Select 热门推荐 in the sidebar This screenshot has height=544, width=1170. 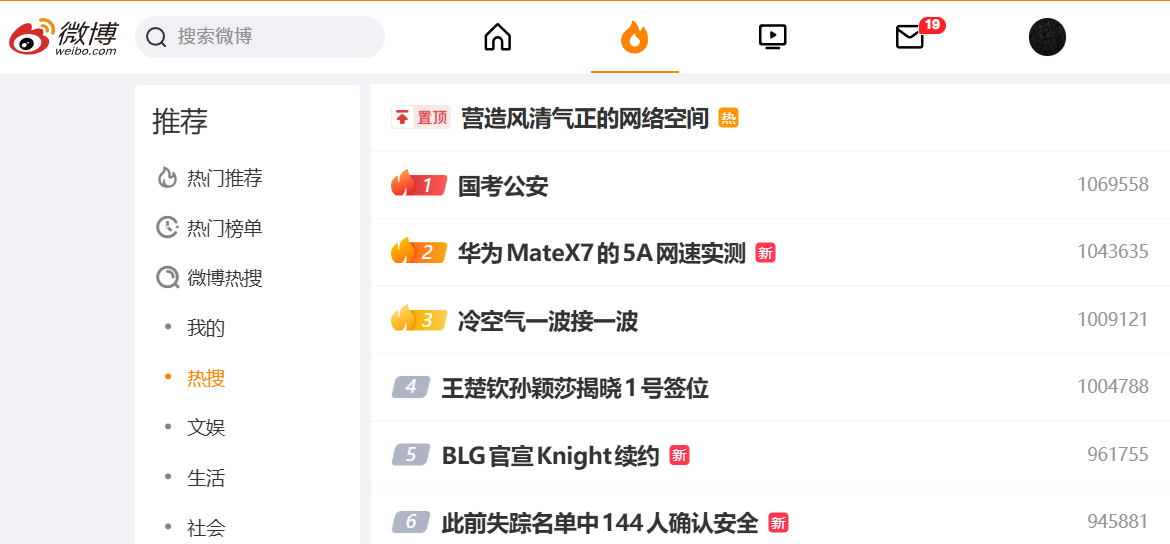click(224, 178)
